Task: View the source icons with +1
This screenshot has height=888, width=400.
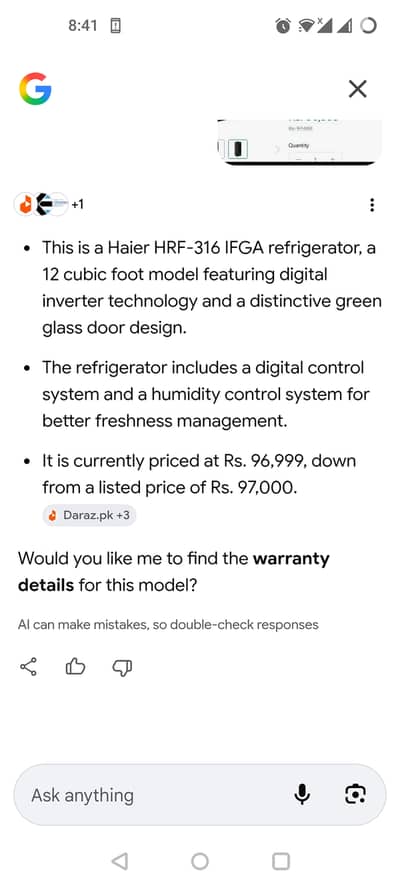Action: point(50,204)
